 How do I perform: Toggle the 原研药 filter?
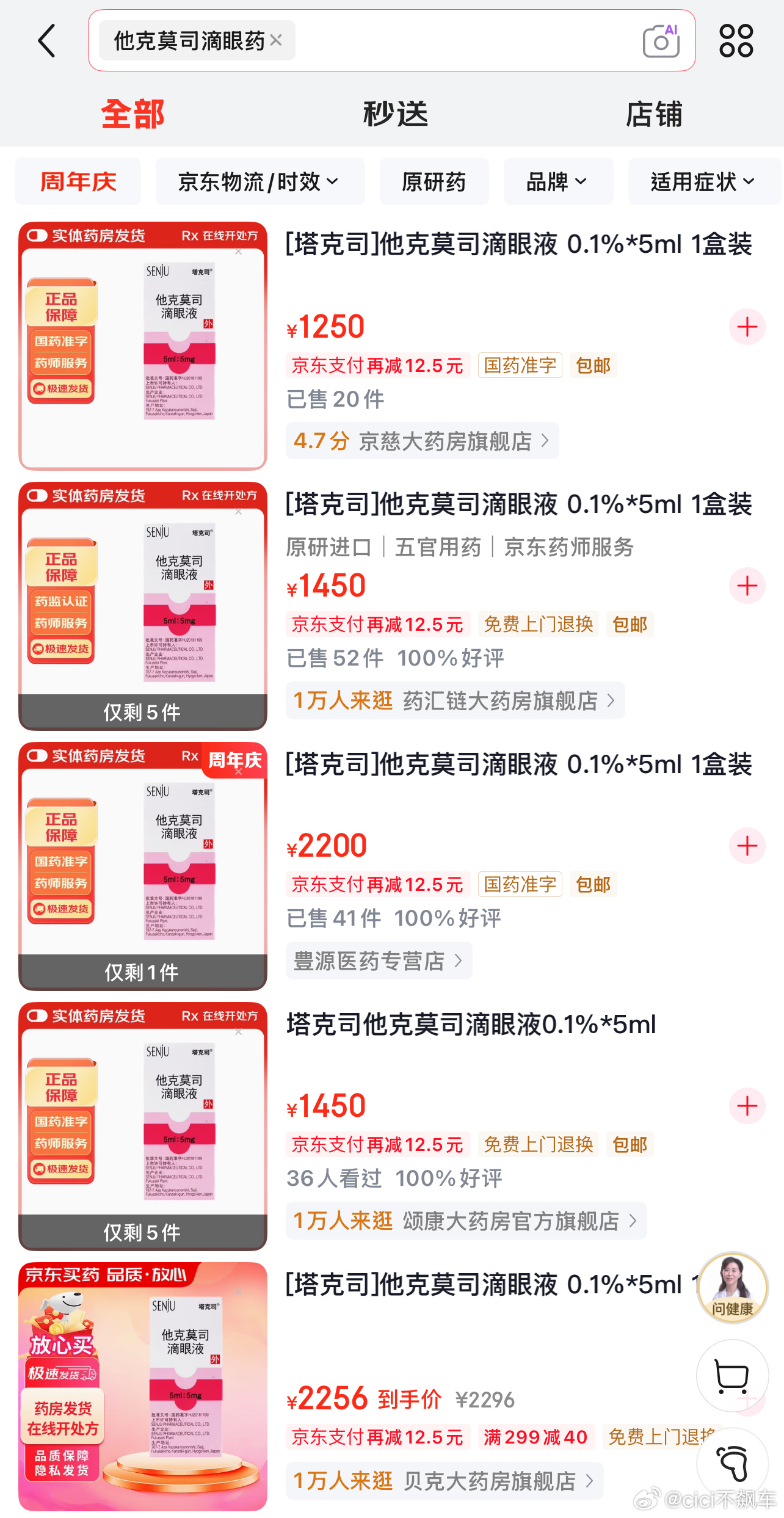tap(434, 181)
